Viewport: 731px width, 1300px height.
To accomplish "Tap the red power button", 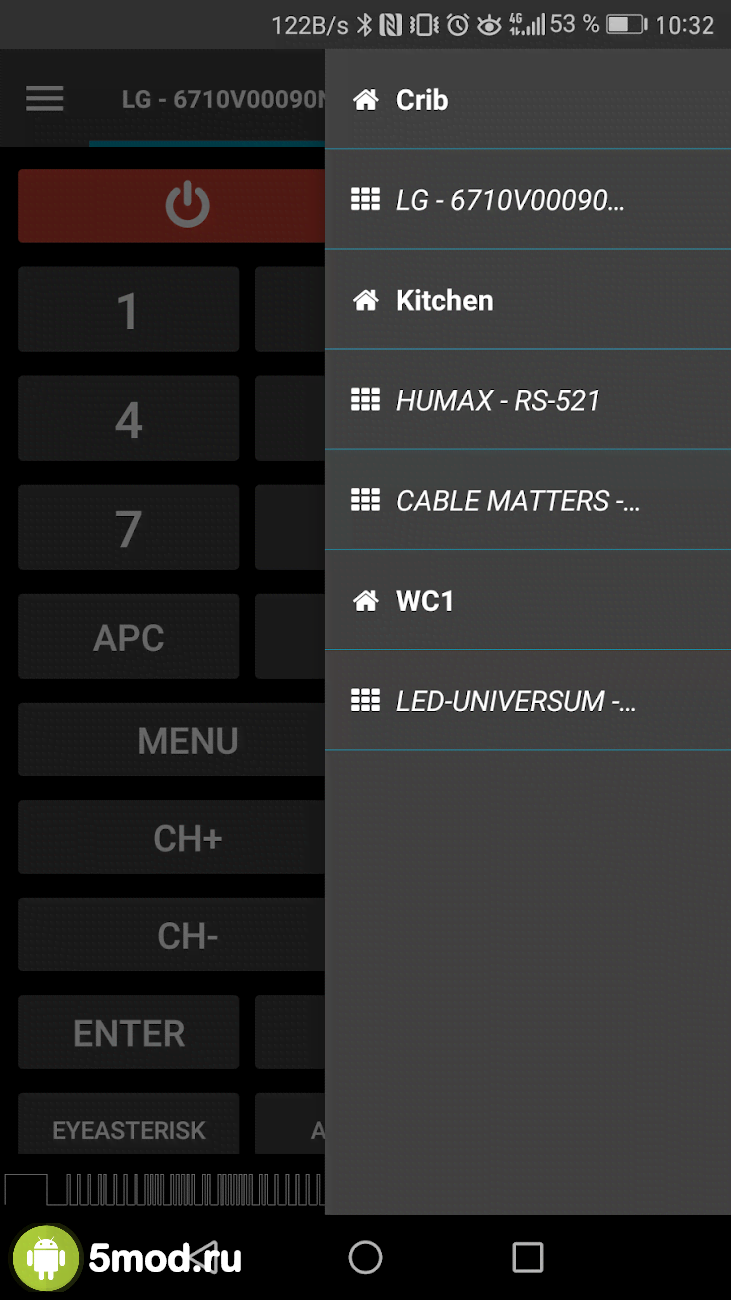I will pos(172,206).
